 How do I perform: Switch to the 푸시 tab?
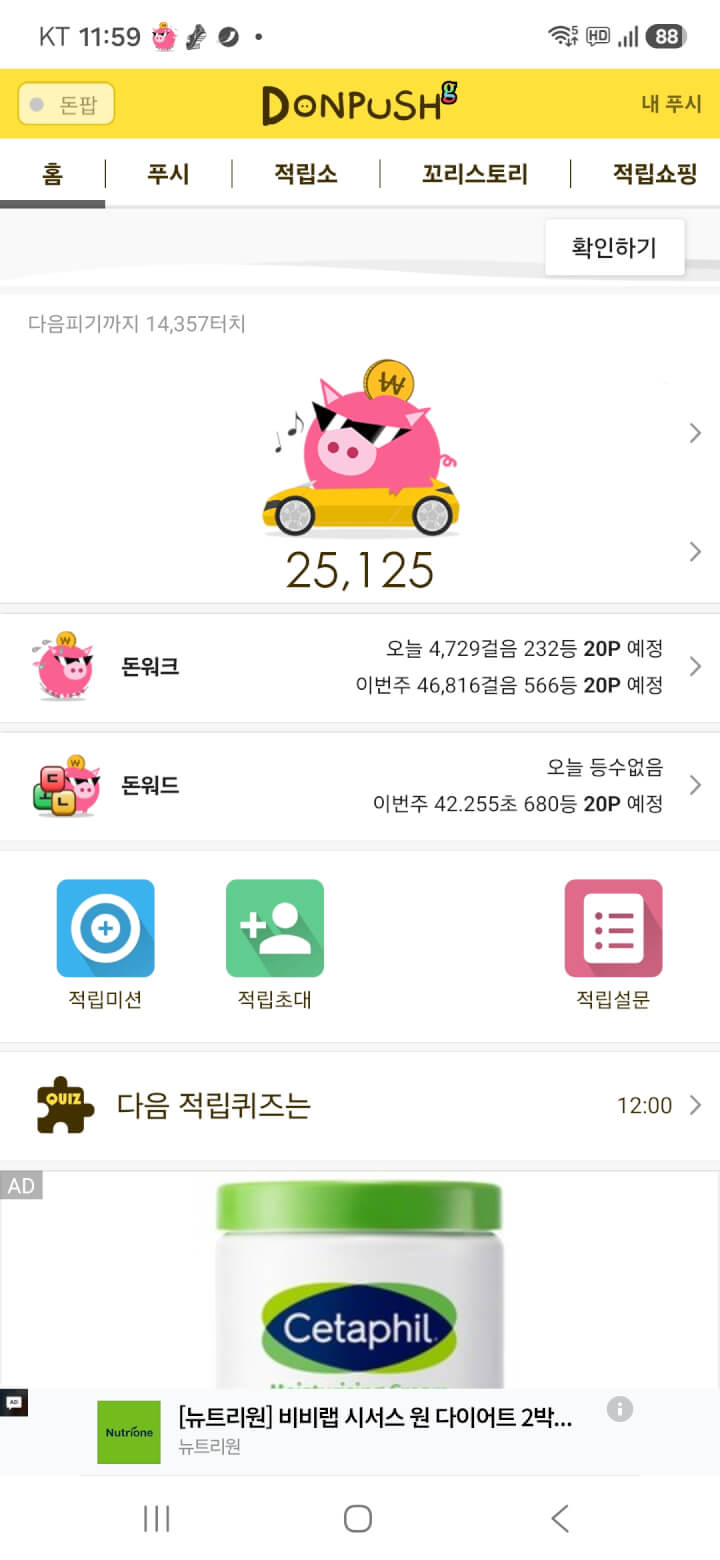click(x=168, y=173)
